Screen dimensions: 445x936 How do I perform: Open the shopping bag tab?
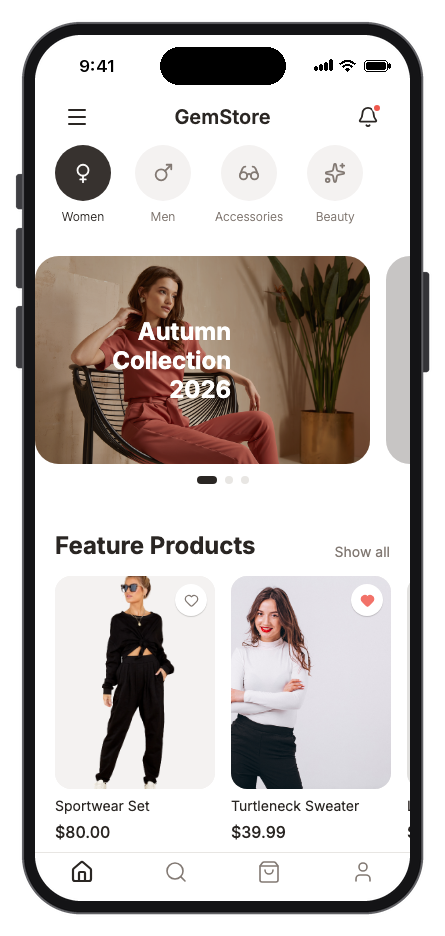click(x=269, y=872)
